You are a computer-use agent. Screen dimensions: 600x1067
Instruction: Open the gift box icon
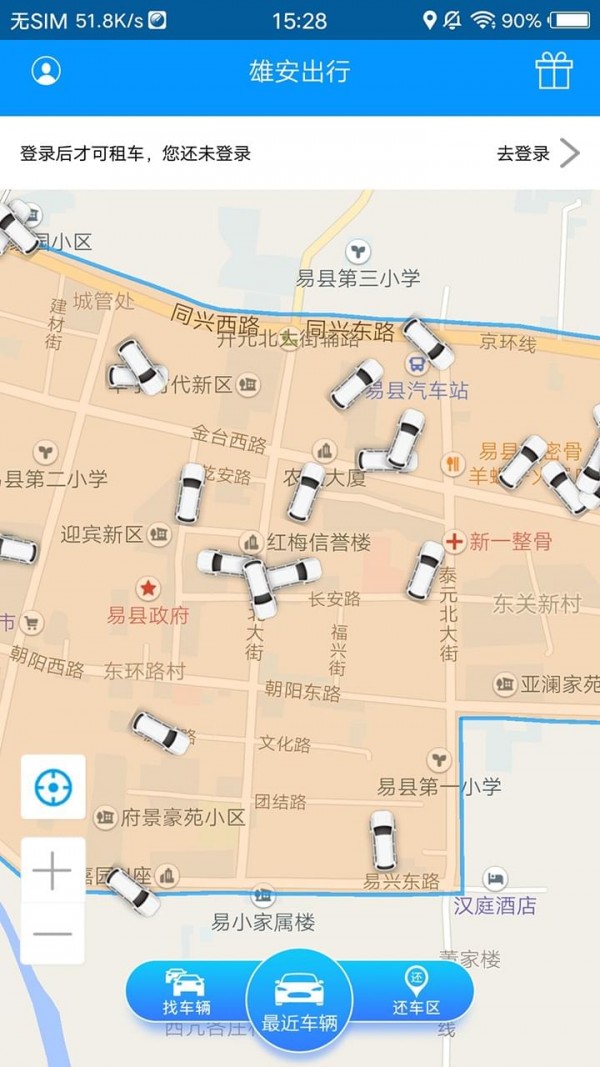[553, 71]
